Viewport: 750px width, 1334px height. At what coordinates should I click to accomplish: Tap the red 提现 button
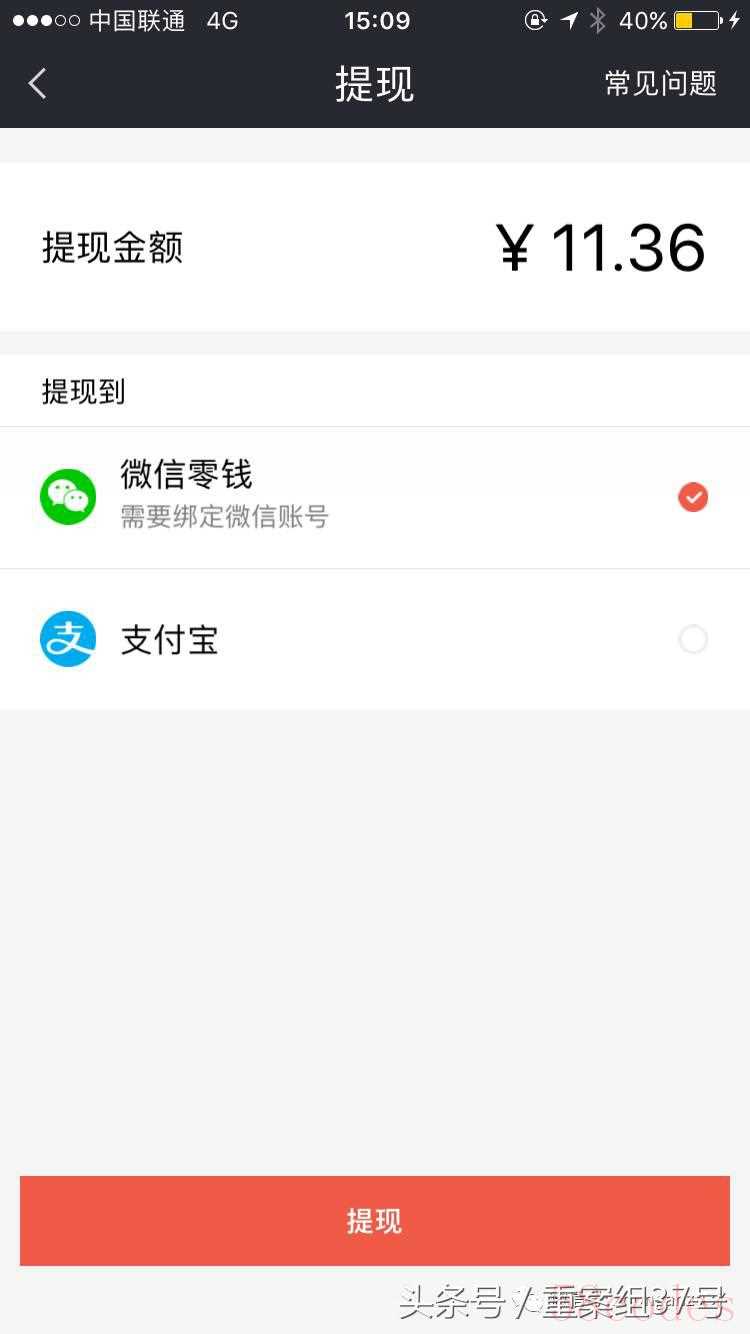[375, 1221]
